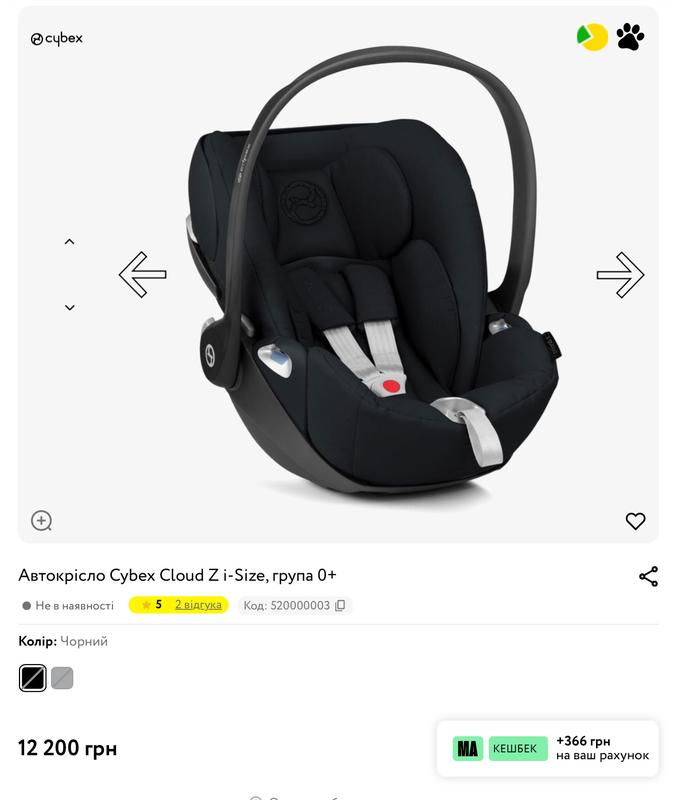Image resolution: width=677 pixels, height=800 pixels.
Task: Open the paw badge on image
Action: click(x=630, y=38)
